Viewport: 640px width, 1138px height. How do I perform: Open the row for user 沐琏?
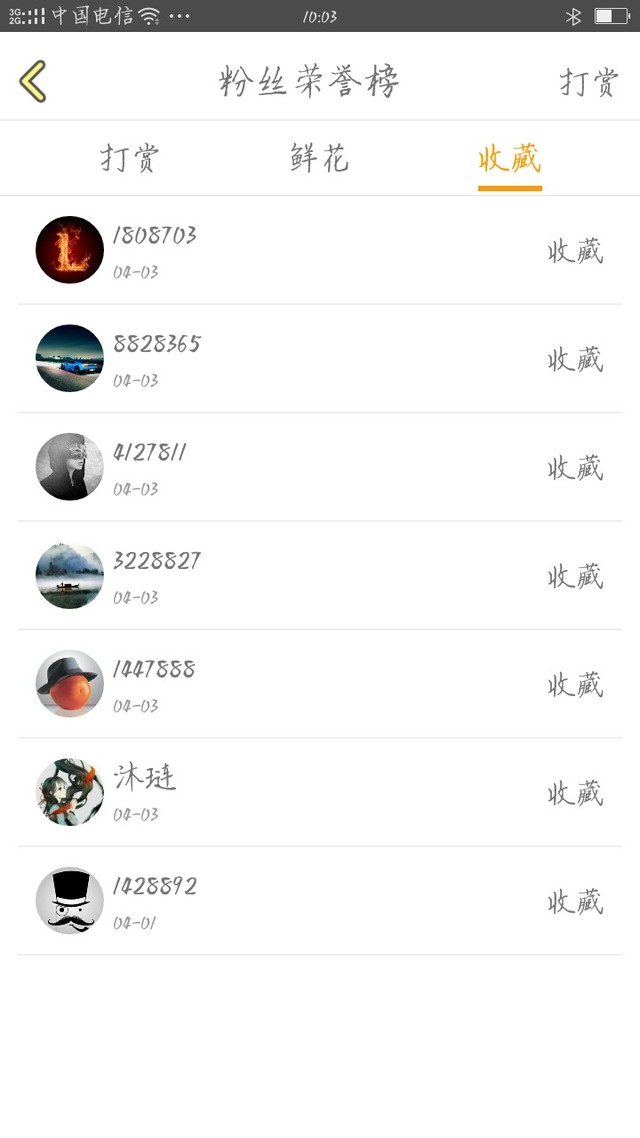320,792
